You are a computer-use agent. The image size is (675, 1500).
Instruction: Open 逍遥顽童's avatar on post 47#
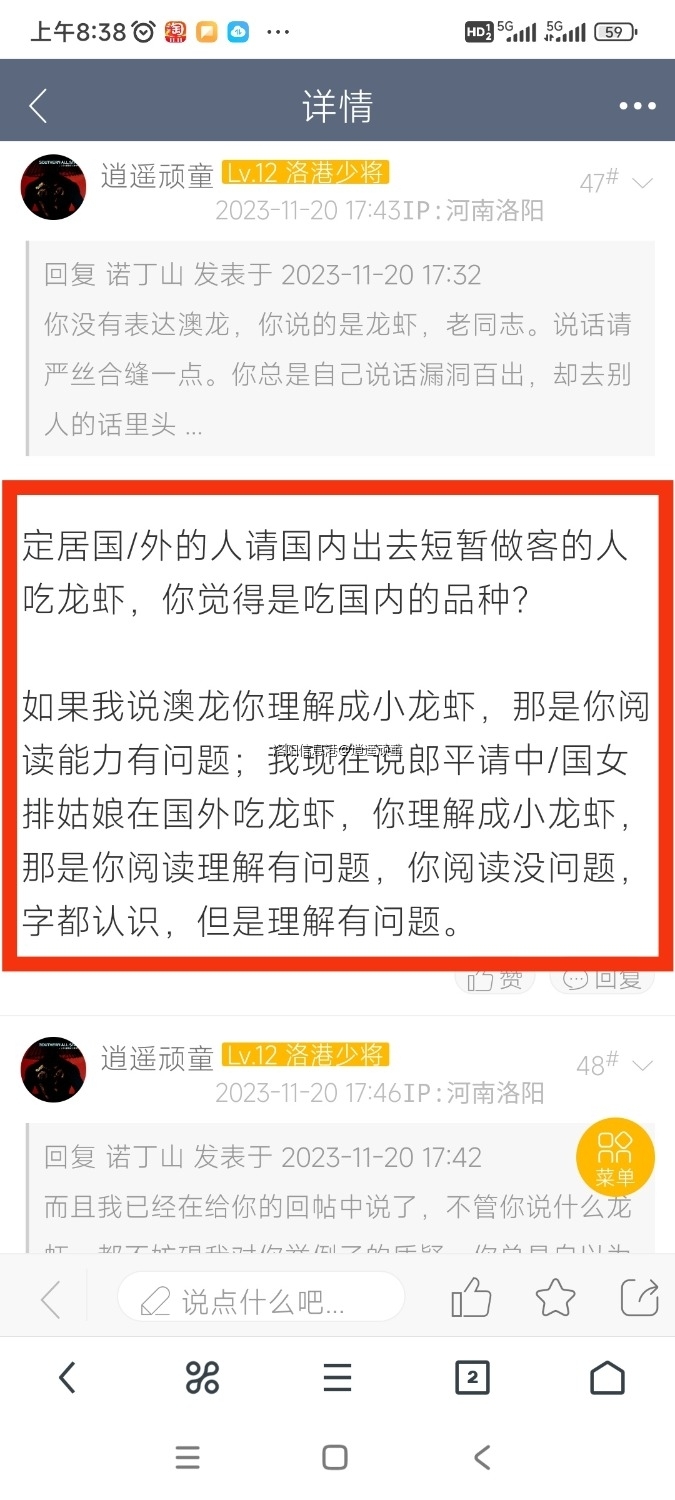[53, 186]
